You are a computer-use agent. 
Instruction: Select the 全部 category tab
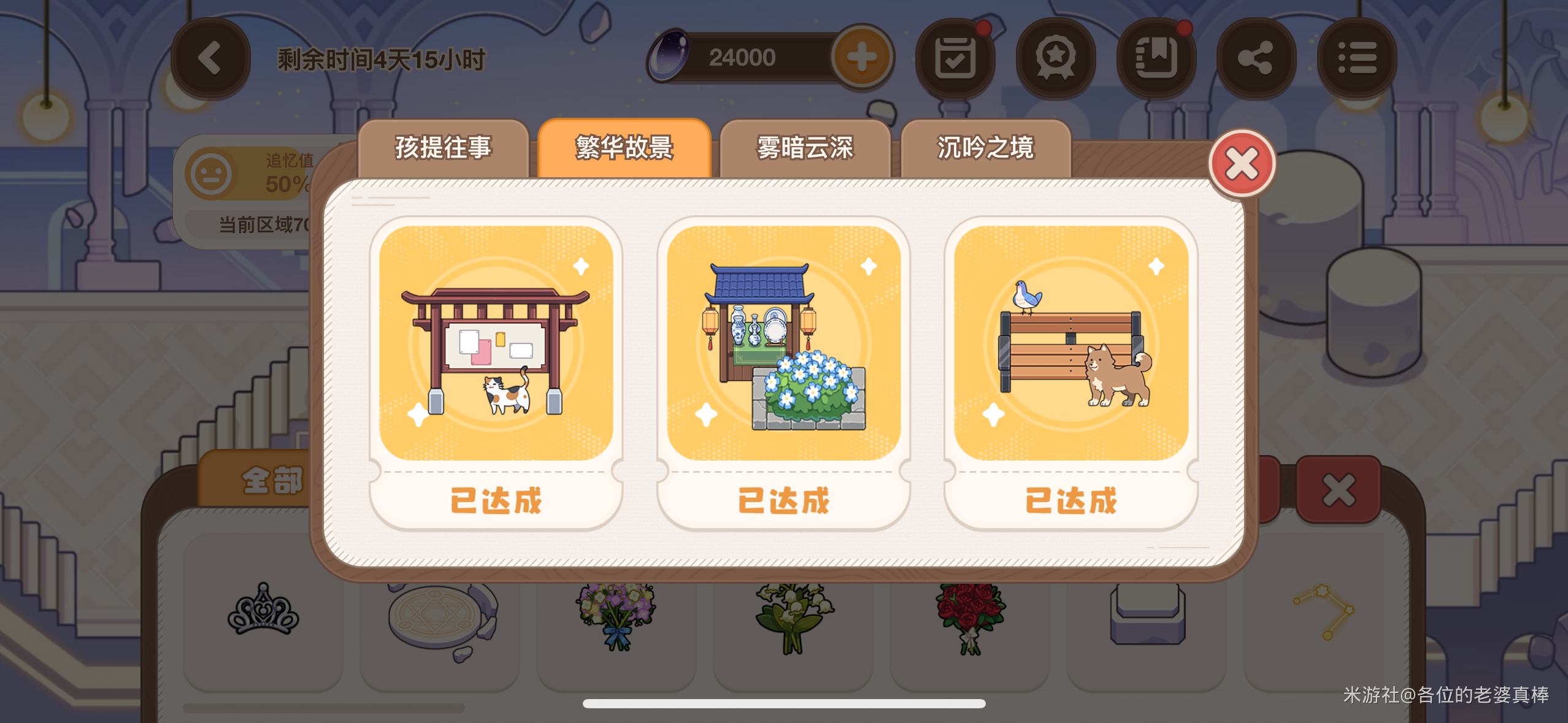pos(272,480)
